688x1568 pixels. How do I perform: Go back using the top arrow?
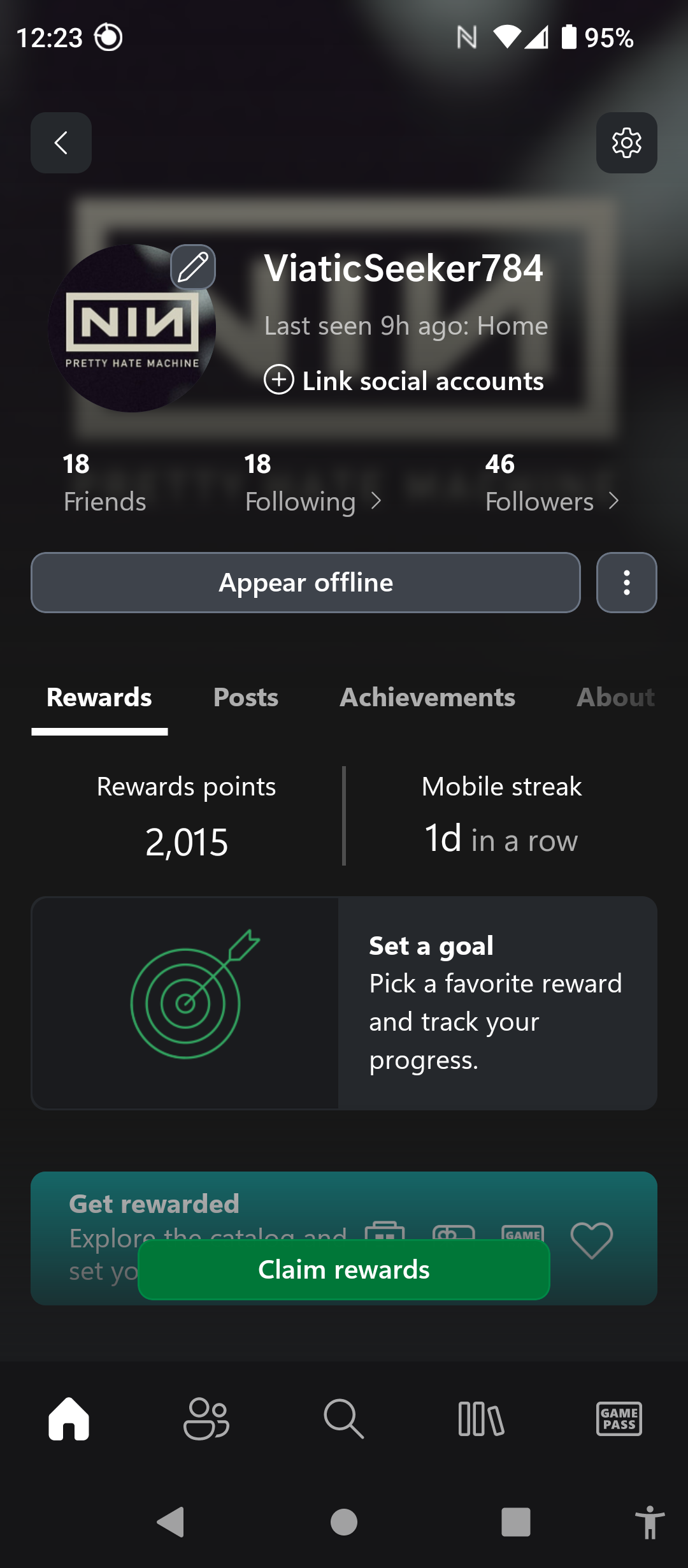click(61, 143)
